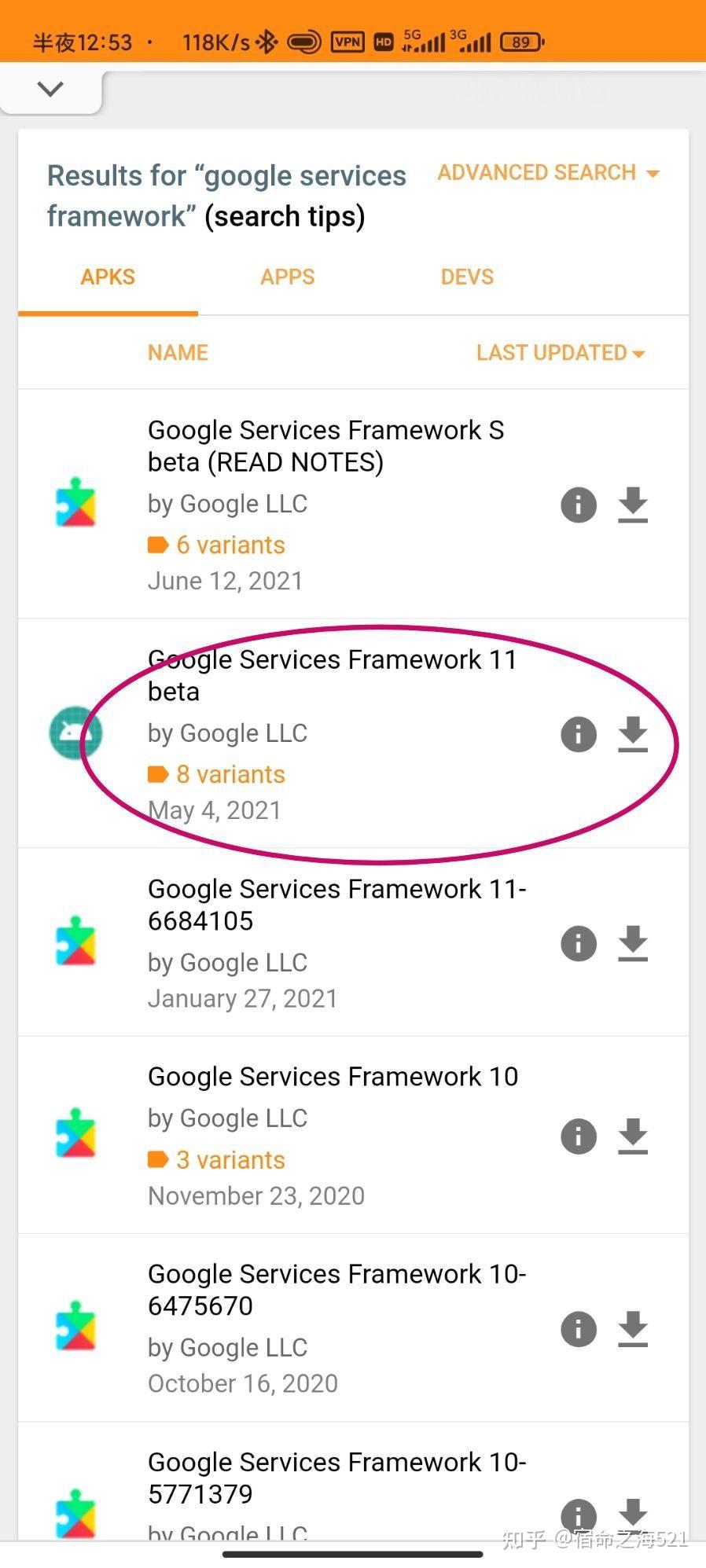Download Google Services Framework 11-6684105
The height and width of the screenshot is (1568, 706).
pyautogui.click(x=633, y=943)
